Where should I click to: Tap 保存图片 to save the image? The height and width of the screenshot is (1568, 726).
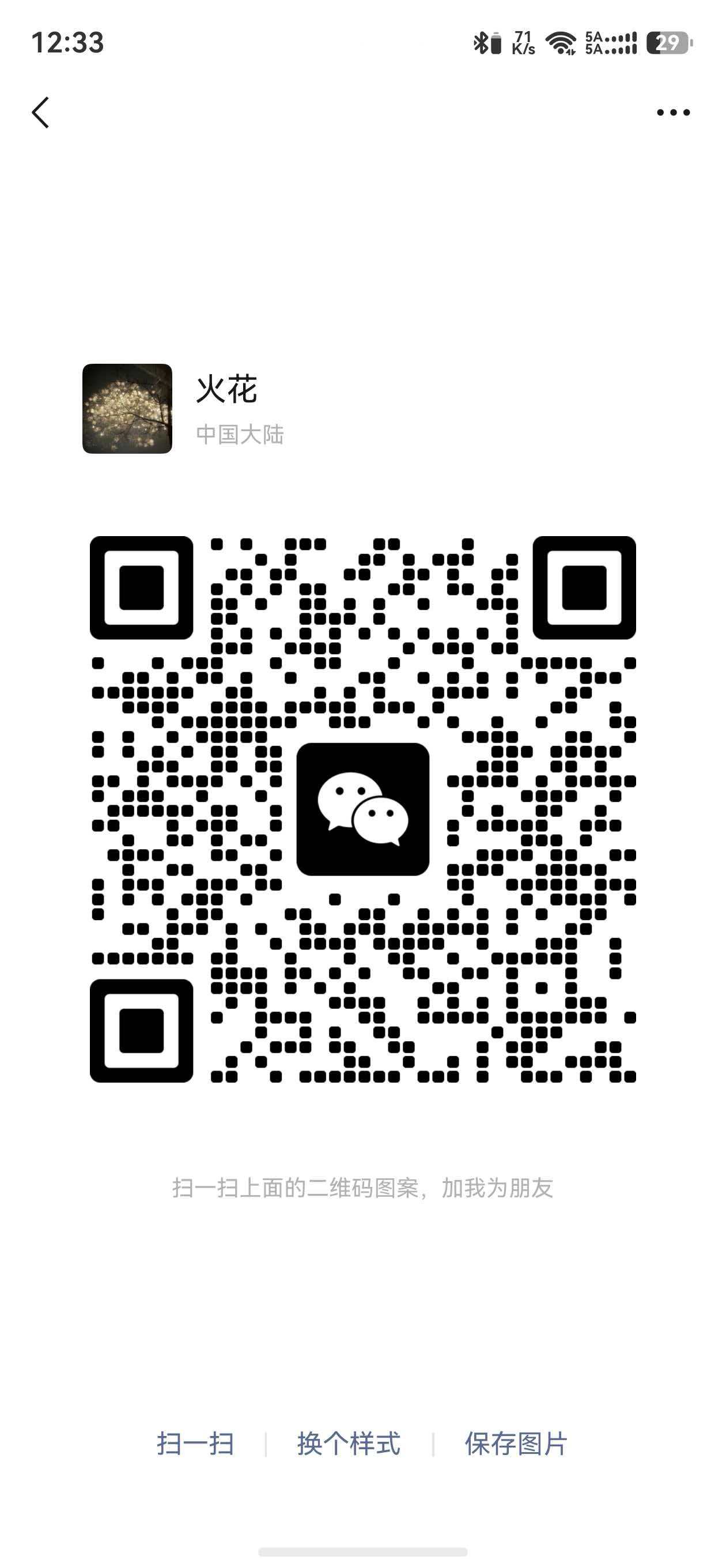pyautogui.click(x=516, y=1441)
